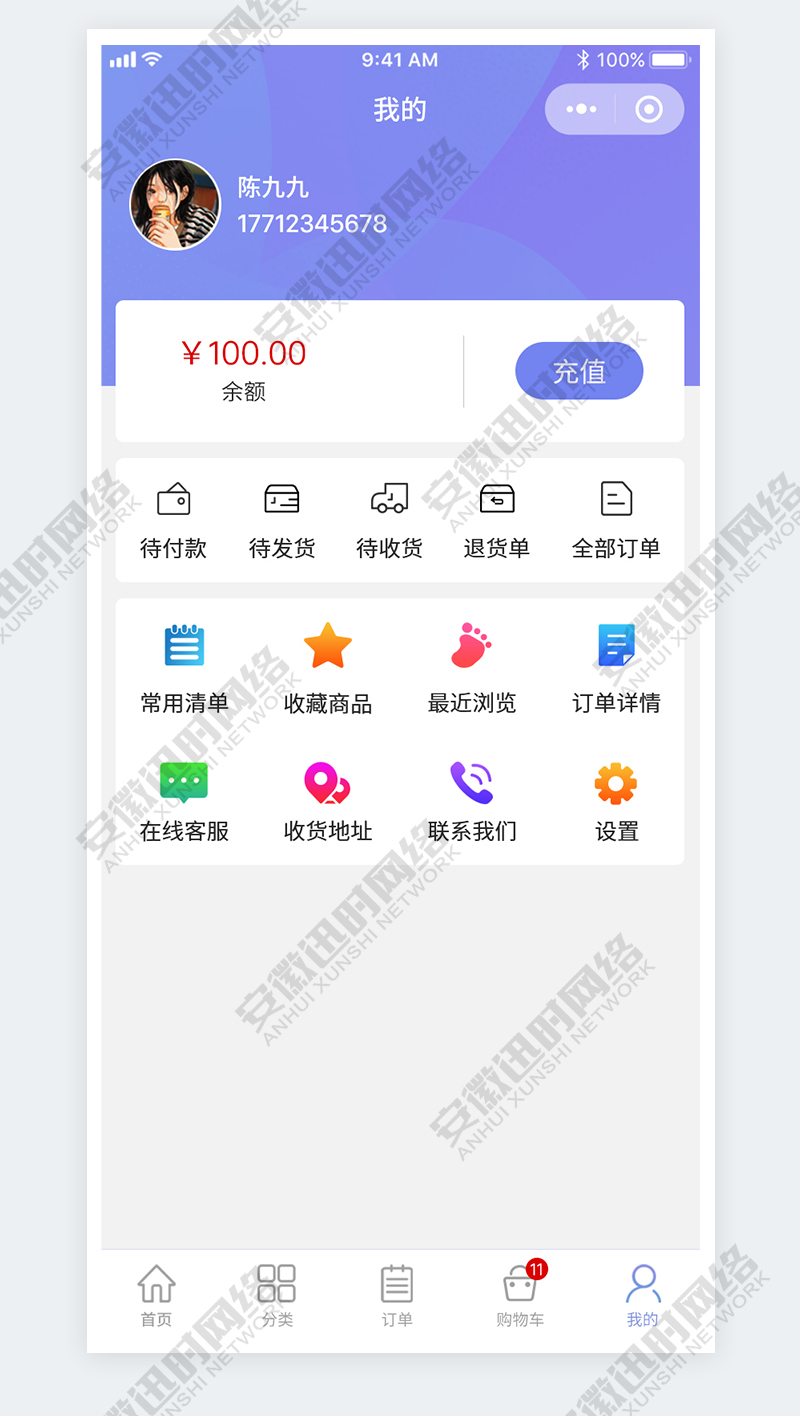Screen dimensions: 800x1416
Task: Go to the 分类 categories tab
Action: 277,1294
